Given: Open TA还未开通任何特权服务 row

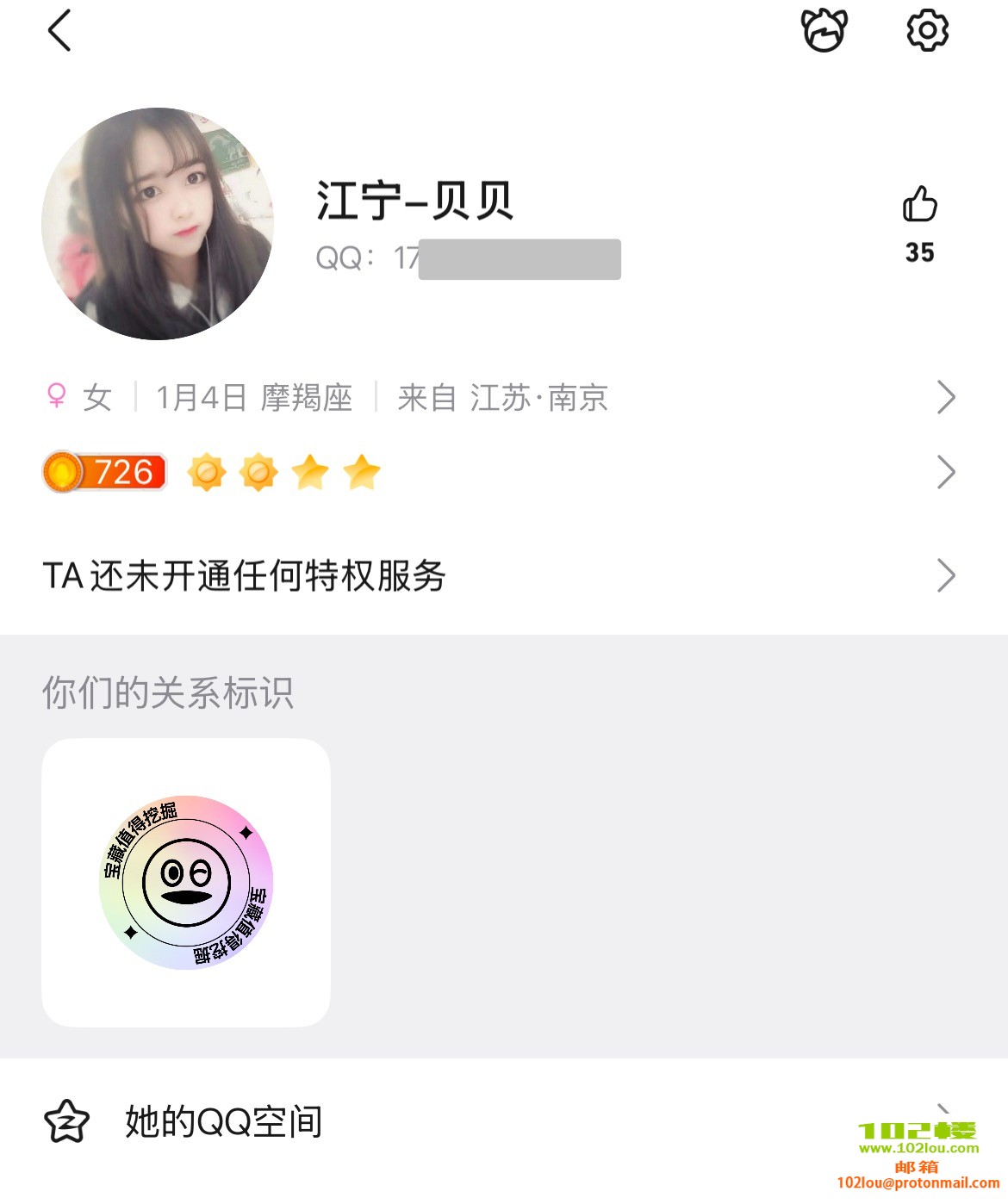Looking at the screenshot, I should point(500,576).
